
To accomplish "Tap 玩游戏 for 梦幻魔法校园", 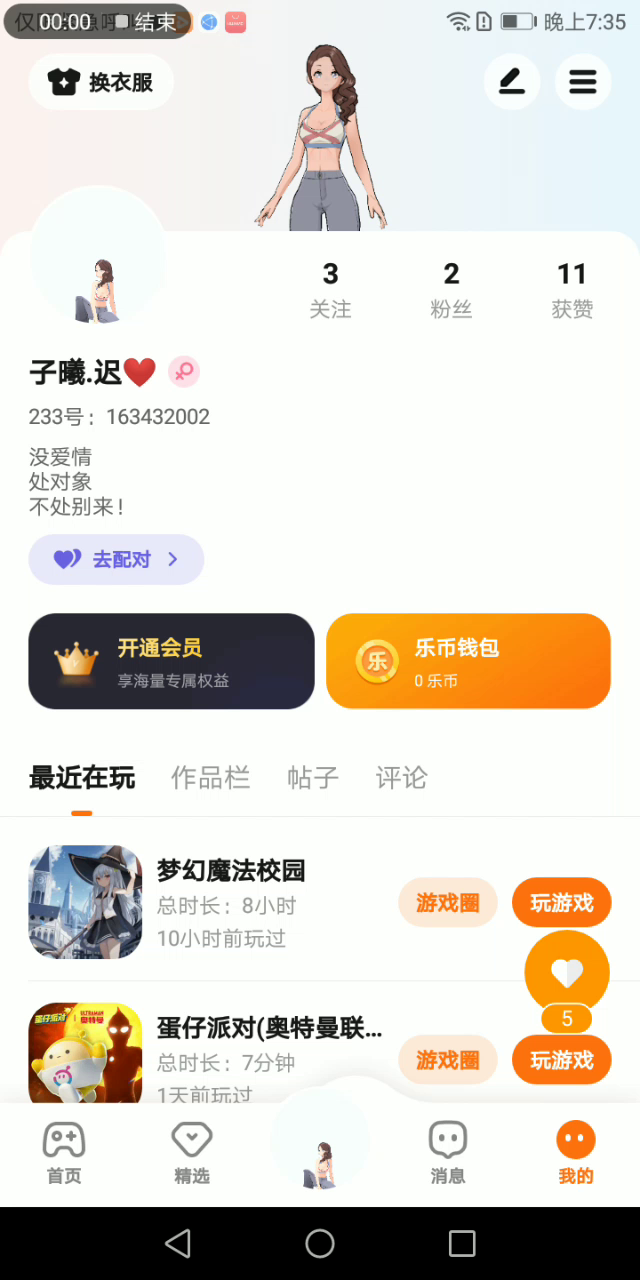I will tap(561, 903).
